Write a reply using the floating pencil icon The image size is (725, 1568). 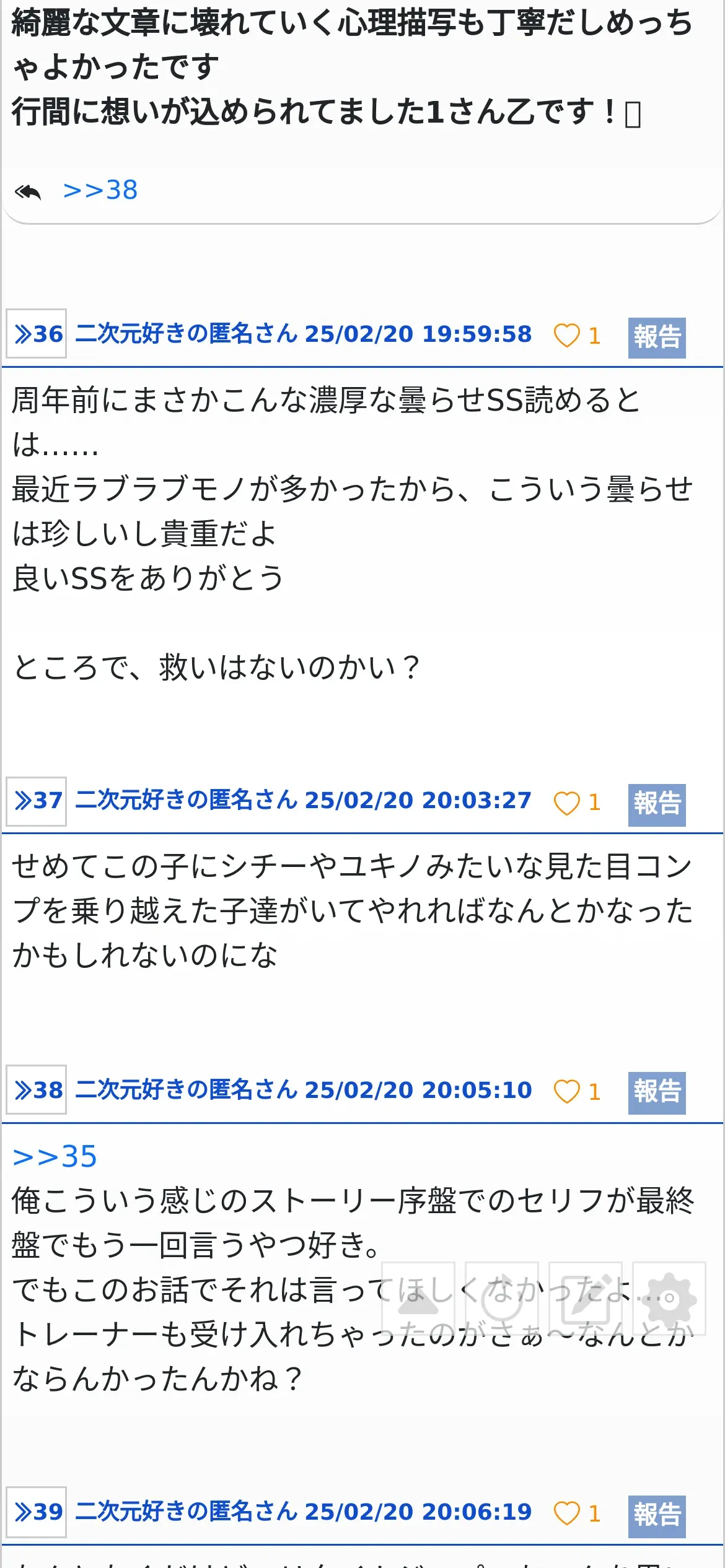586,1299
